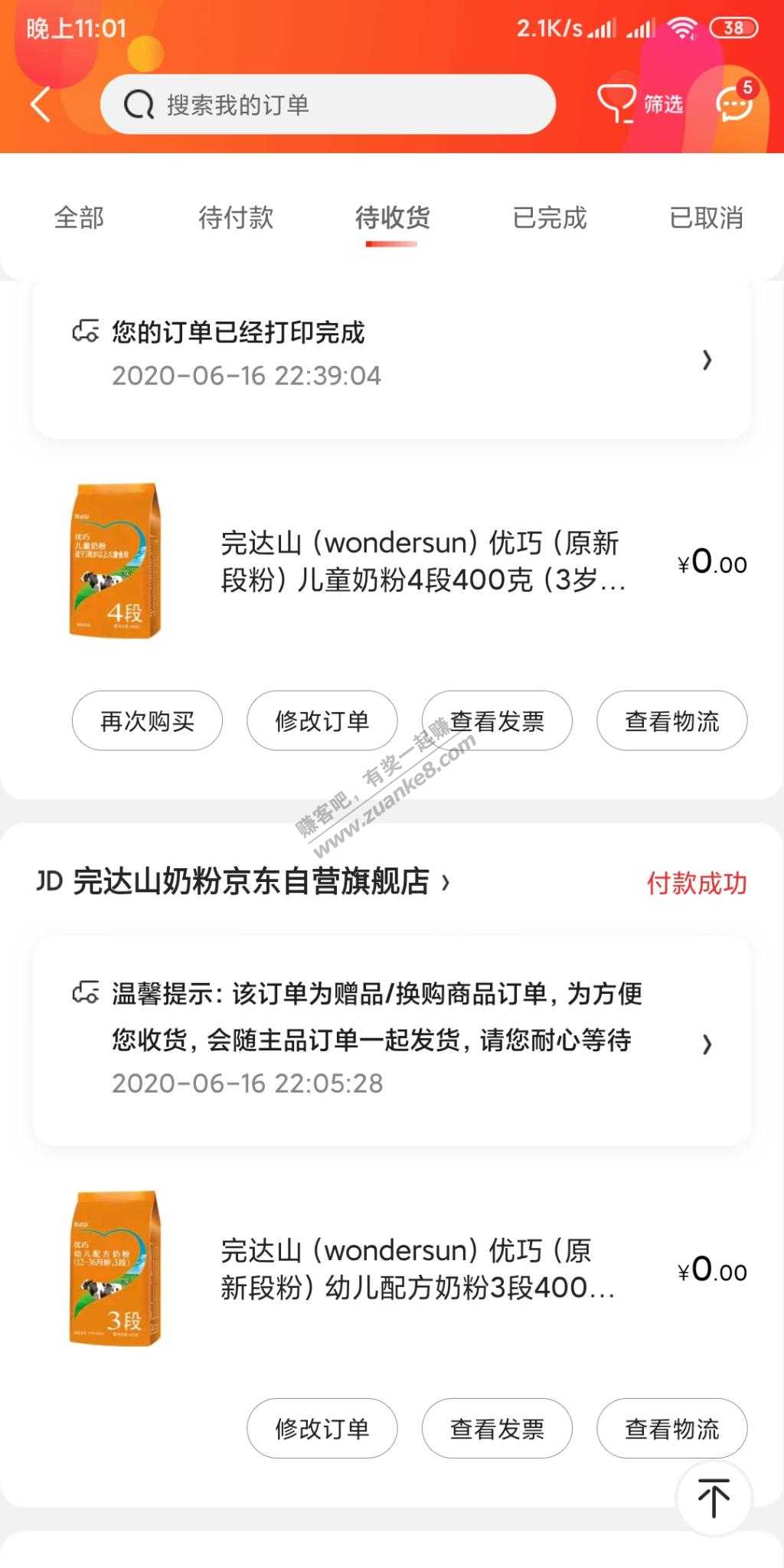The image size is (784, 1568).
Task: Tap the back-to-top arrow button
Action: tap(714, 1498)
